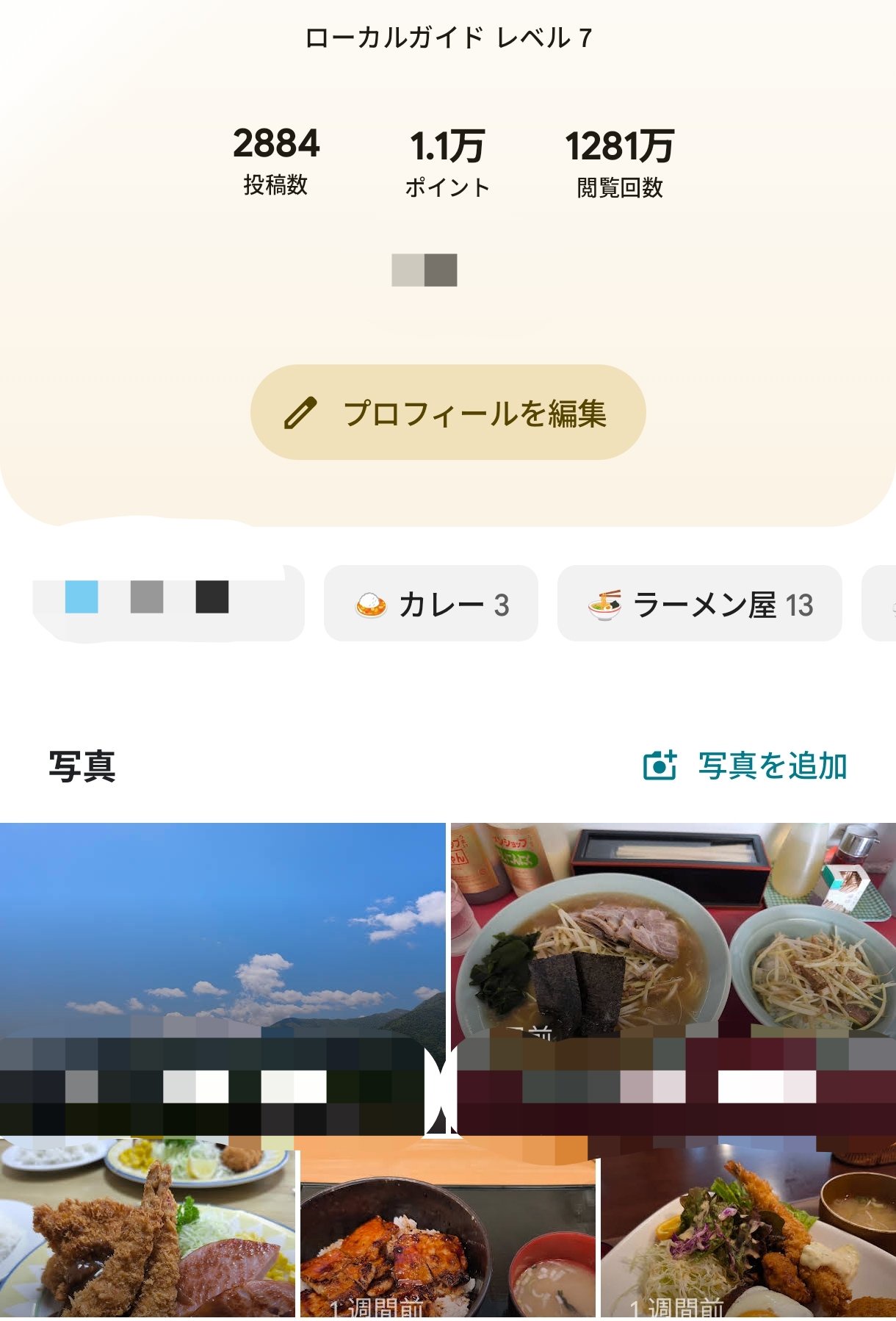Tap 写真を追加 to add a photo
The height and width of the screenshot is (1321, 896).
(x=745, y=766)
